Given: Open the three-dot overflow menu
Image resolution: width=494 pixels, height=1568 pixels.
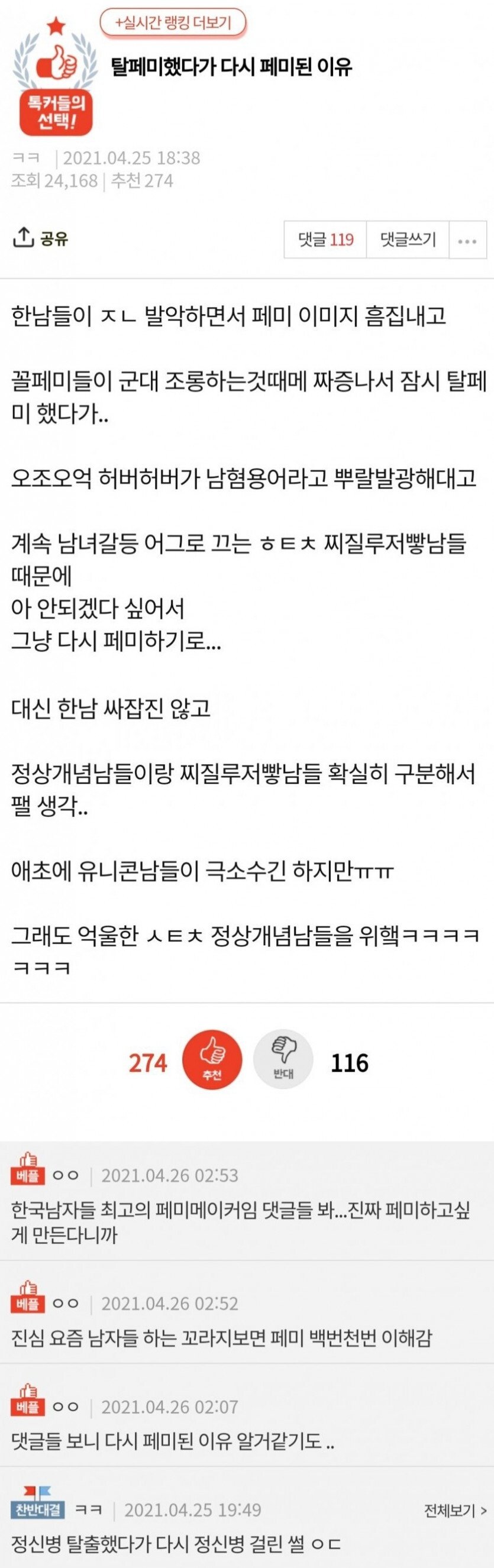Looking at the screenshot, I should coord(467,241).
